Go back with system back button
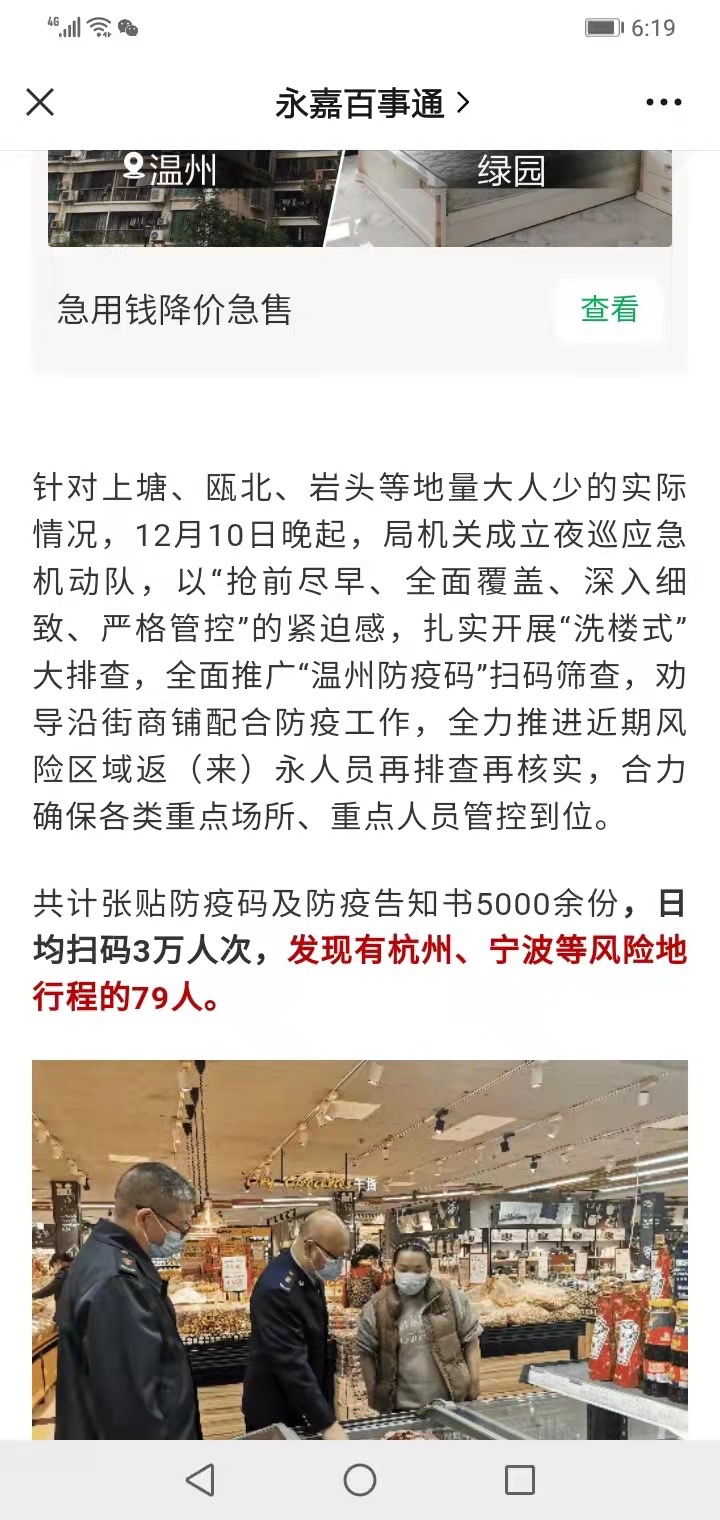Screen dimensions: 720x1520 click(200, 1479)
